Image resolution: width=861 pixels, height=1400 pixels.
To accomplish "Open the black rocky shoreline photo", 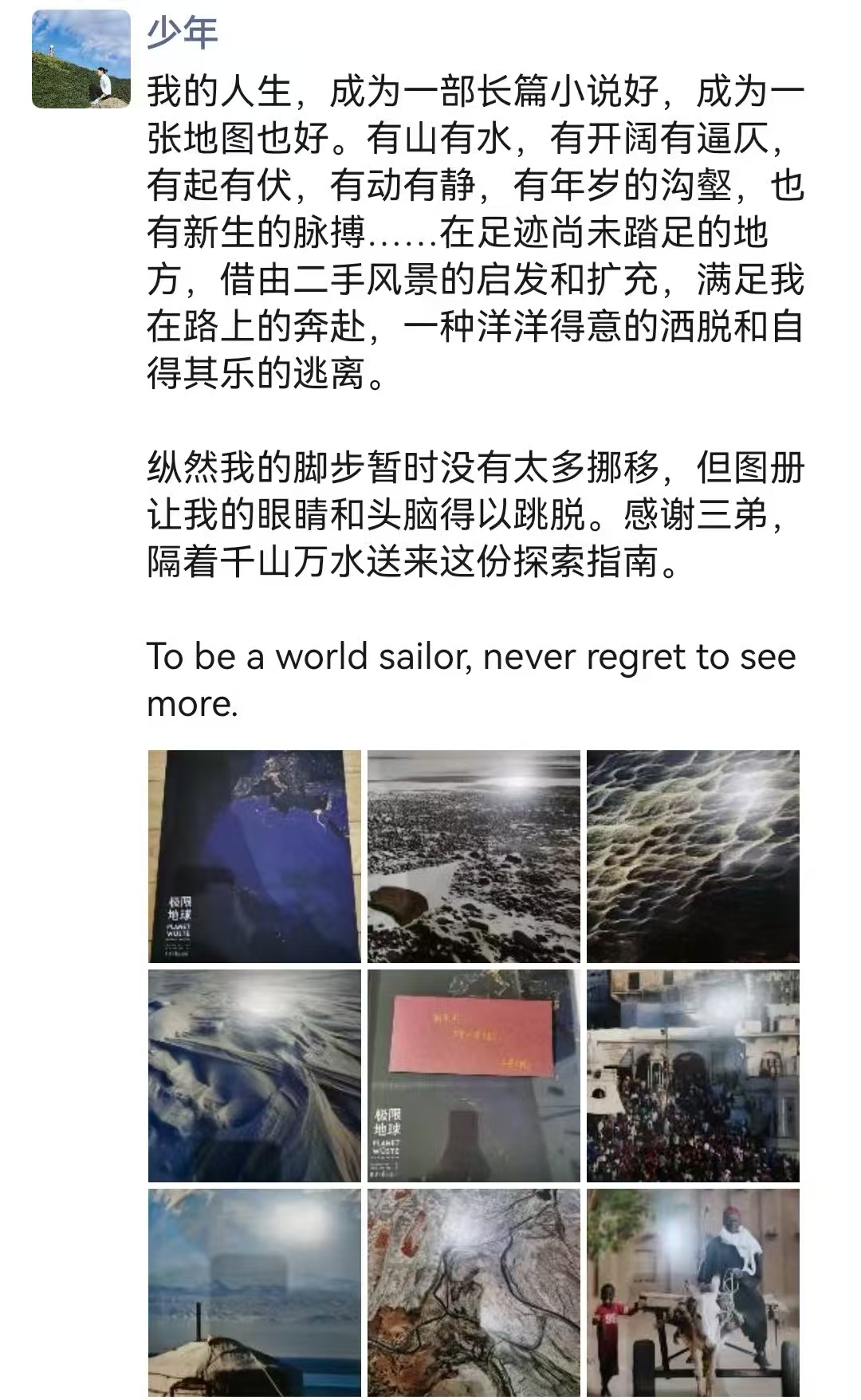I will pos(474,855).
